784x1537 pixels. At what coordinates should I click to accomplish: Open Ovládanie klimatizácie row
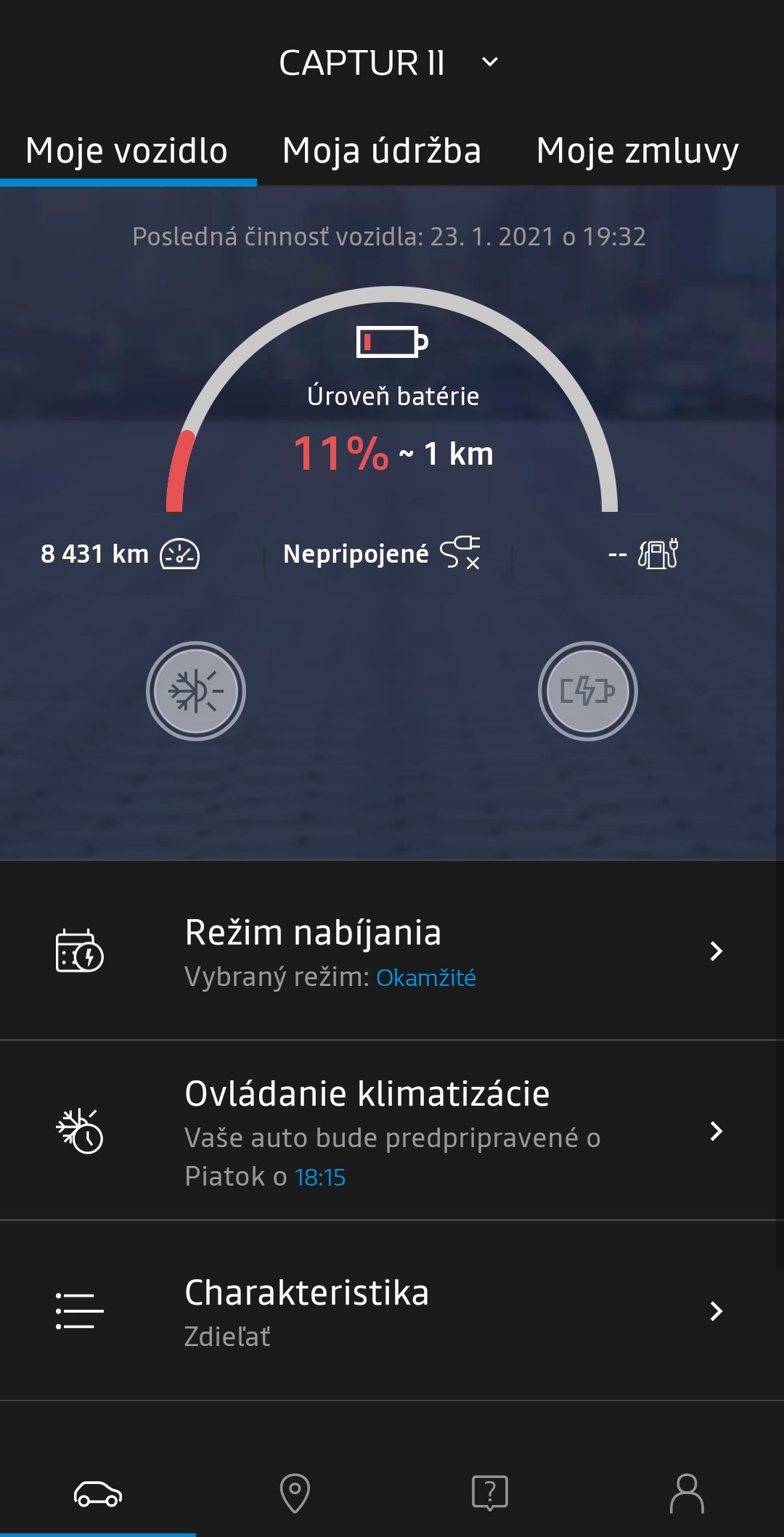coord(392,1131)
